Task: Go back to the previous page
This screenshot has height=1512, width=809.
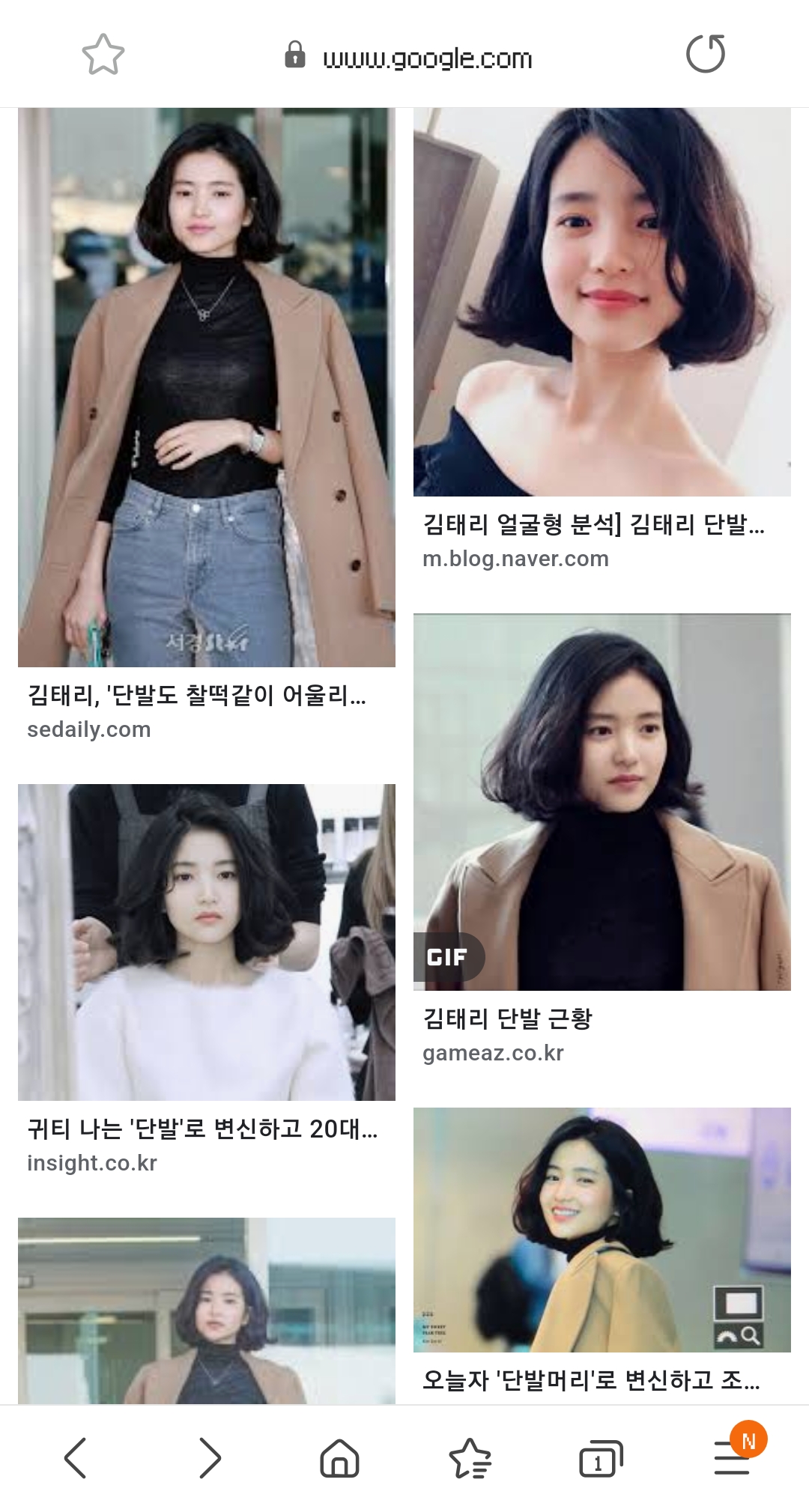Action: click(x=76, y=1457)
